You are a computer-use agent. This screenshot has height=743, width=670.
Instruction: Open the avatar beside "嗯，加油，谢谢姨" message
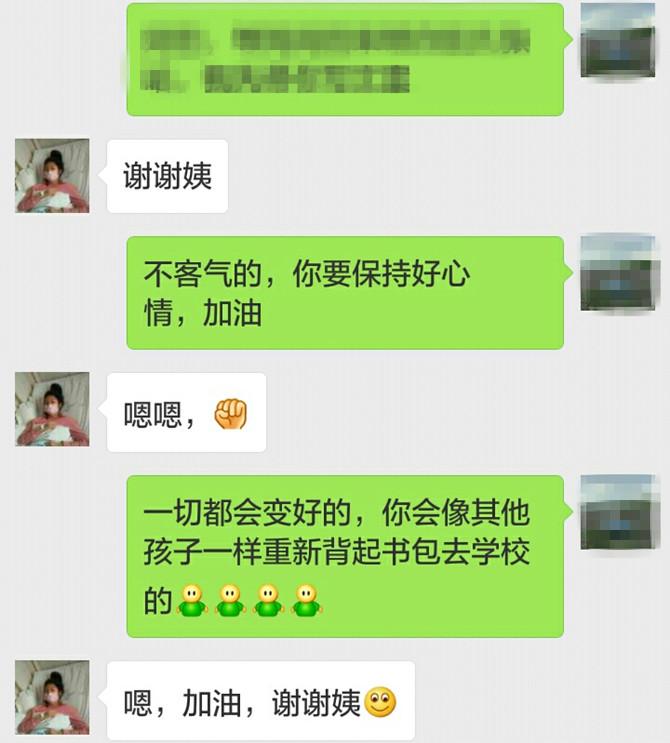pyautogui.click(x=52, y=697)
